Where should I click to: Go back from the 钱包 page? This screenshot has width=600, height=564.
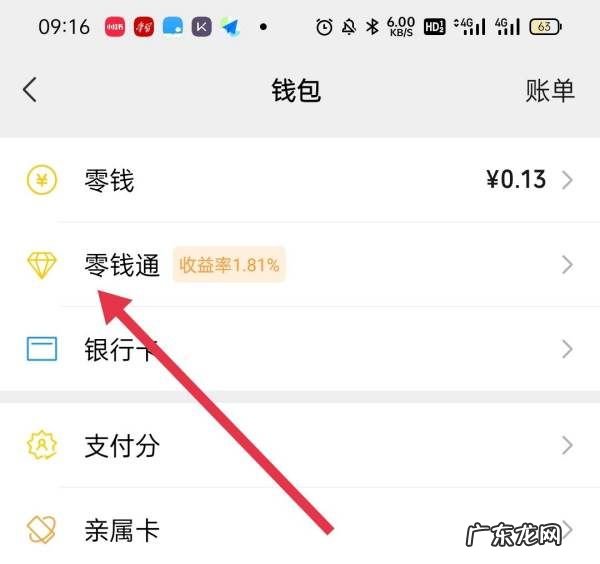(30, 89)
